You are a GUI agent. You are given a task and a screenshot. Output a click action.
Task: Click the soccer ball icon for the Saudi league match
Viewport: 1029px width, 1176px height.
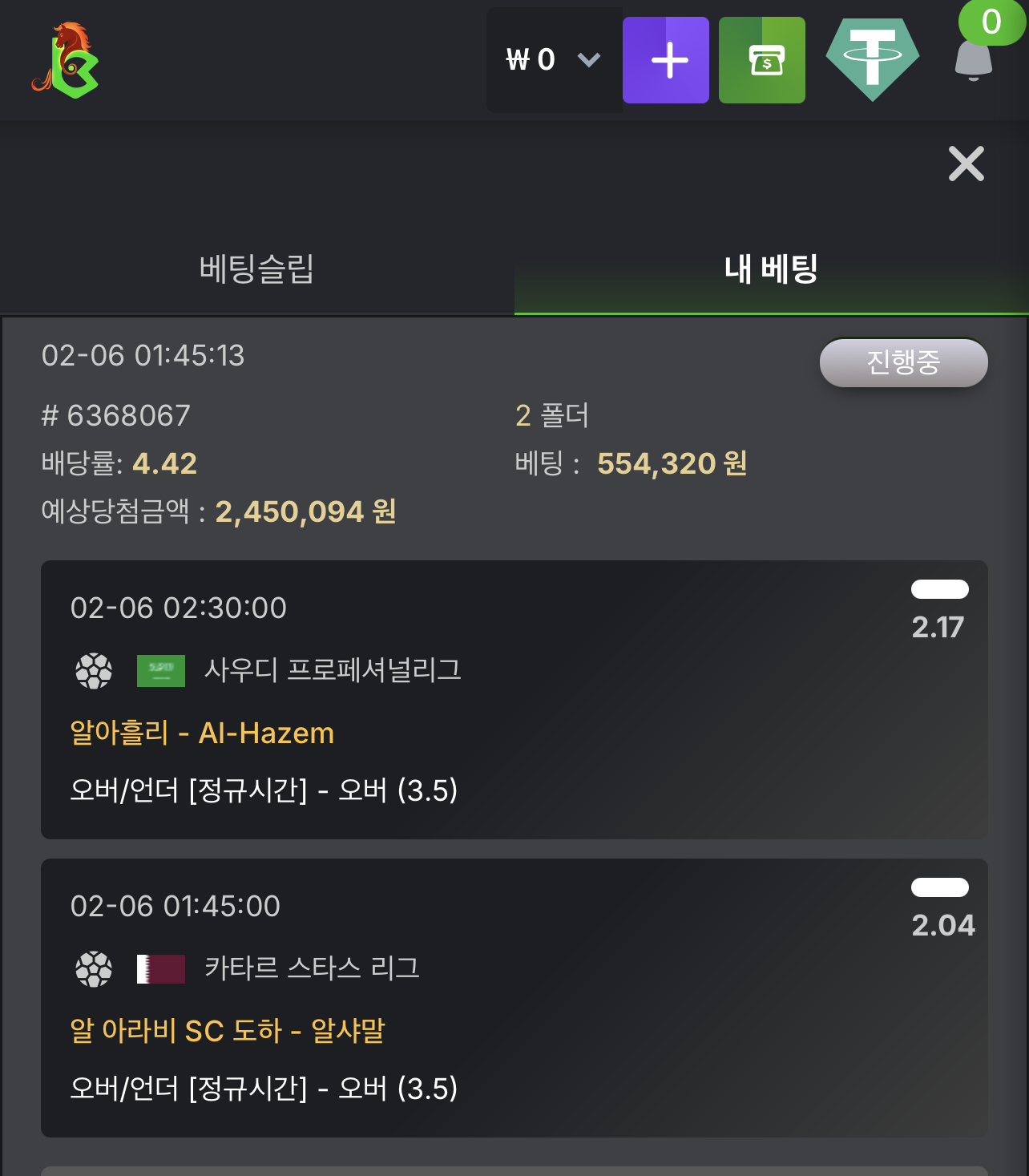[x=93, y=670]
